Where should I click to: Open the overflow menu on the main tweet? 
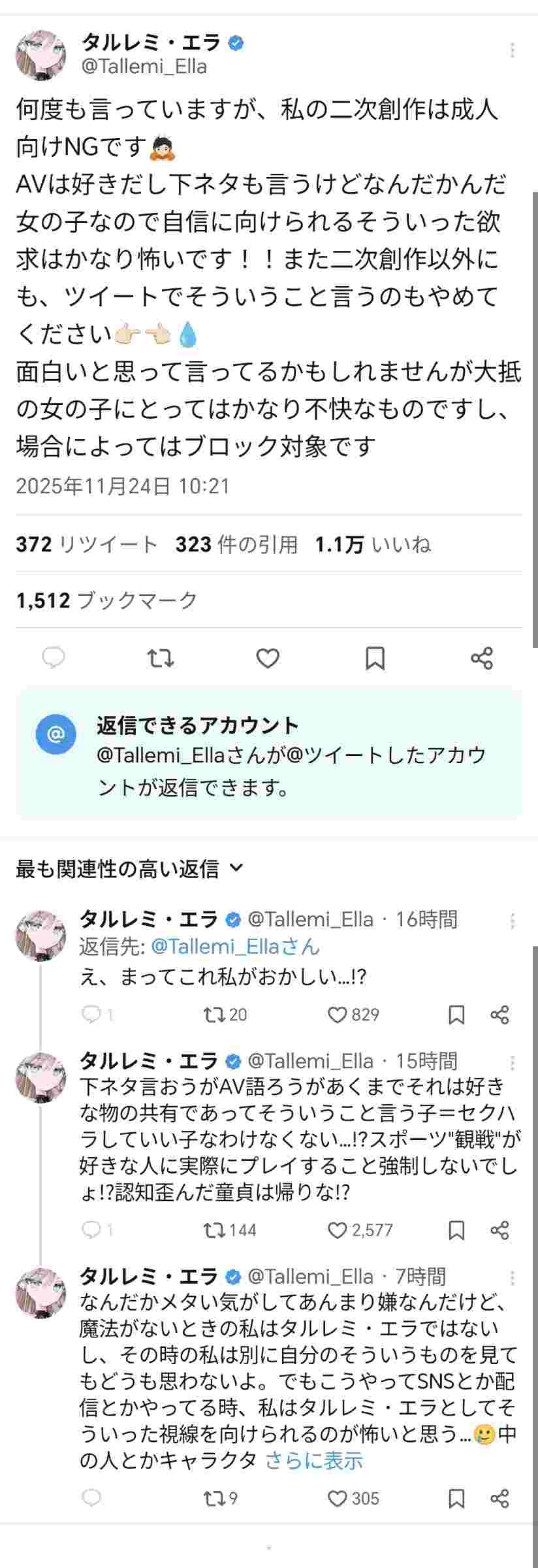pos(513,50)
